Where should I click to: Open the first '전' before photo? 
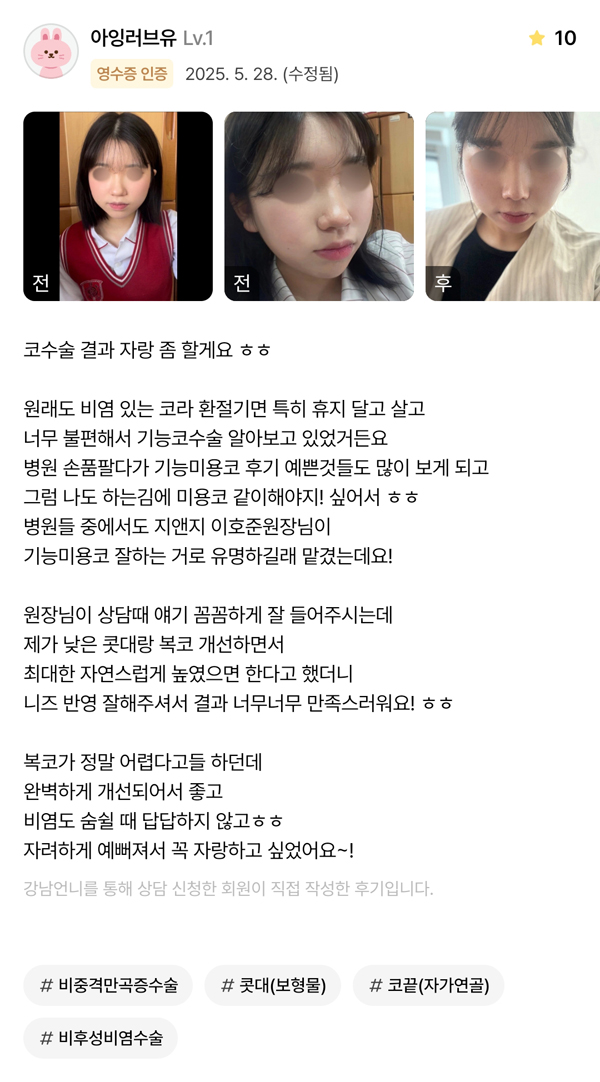click(118, 206)
